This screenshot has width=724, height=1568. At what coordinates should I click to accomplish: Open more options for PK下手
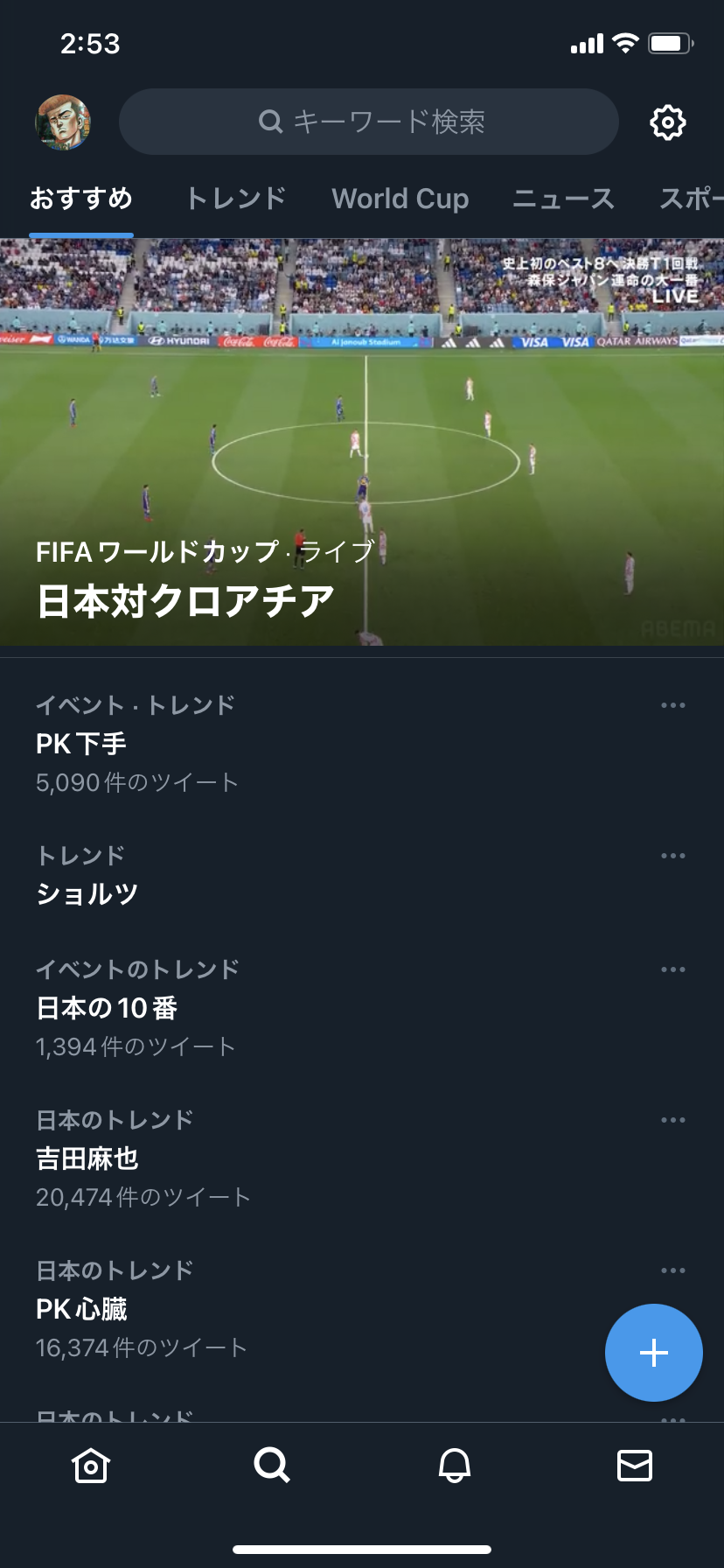(672, 705)
